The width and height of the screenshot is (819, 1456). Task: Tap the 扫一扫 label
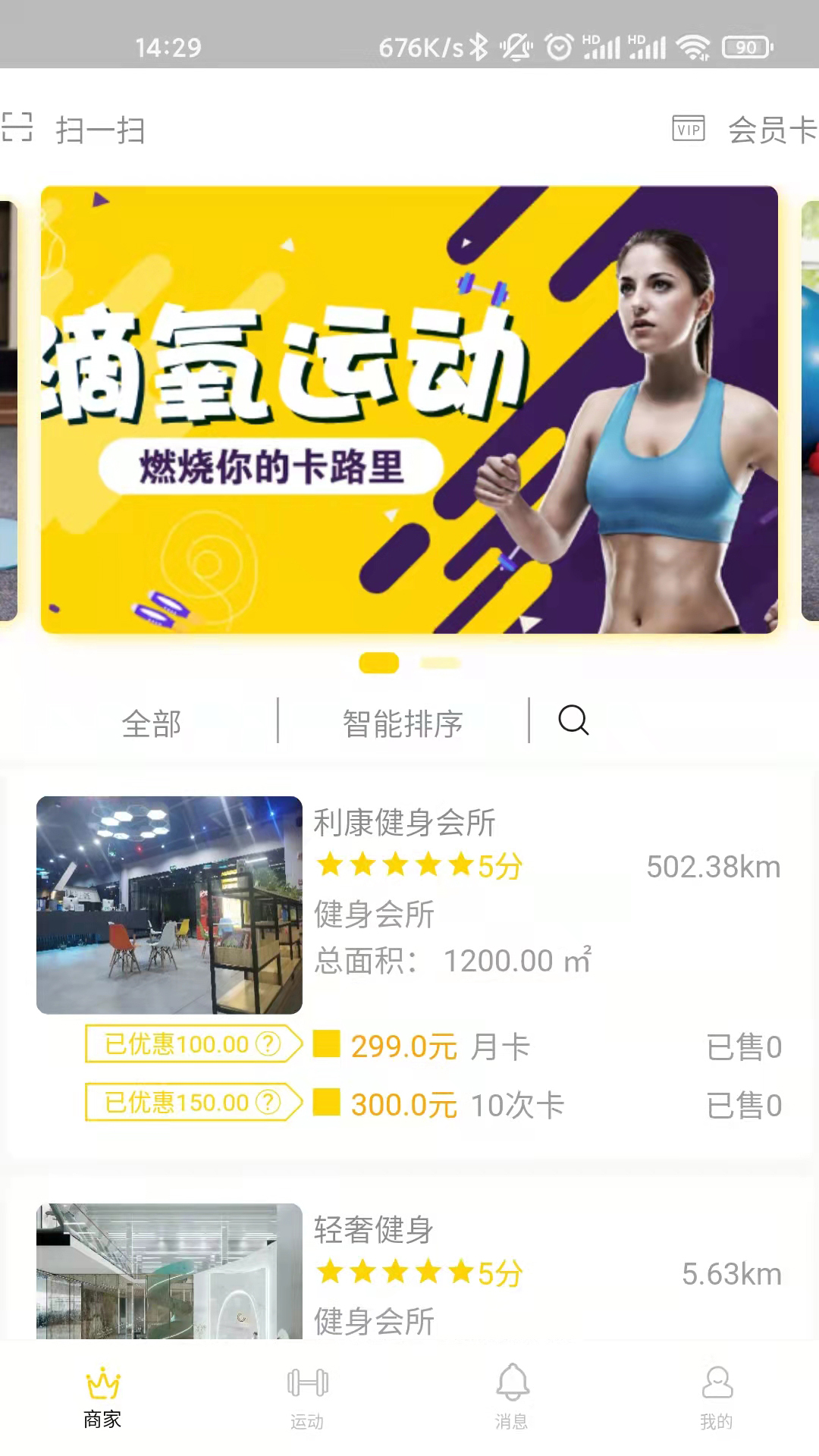(99, 130)
